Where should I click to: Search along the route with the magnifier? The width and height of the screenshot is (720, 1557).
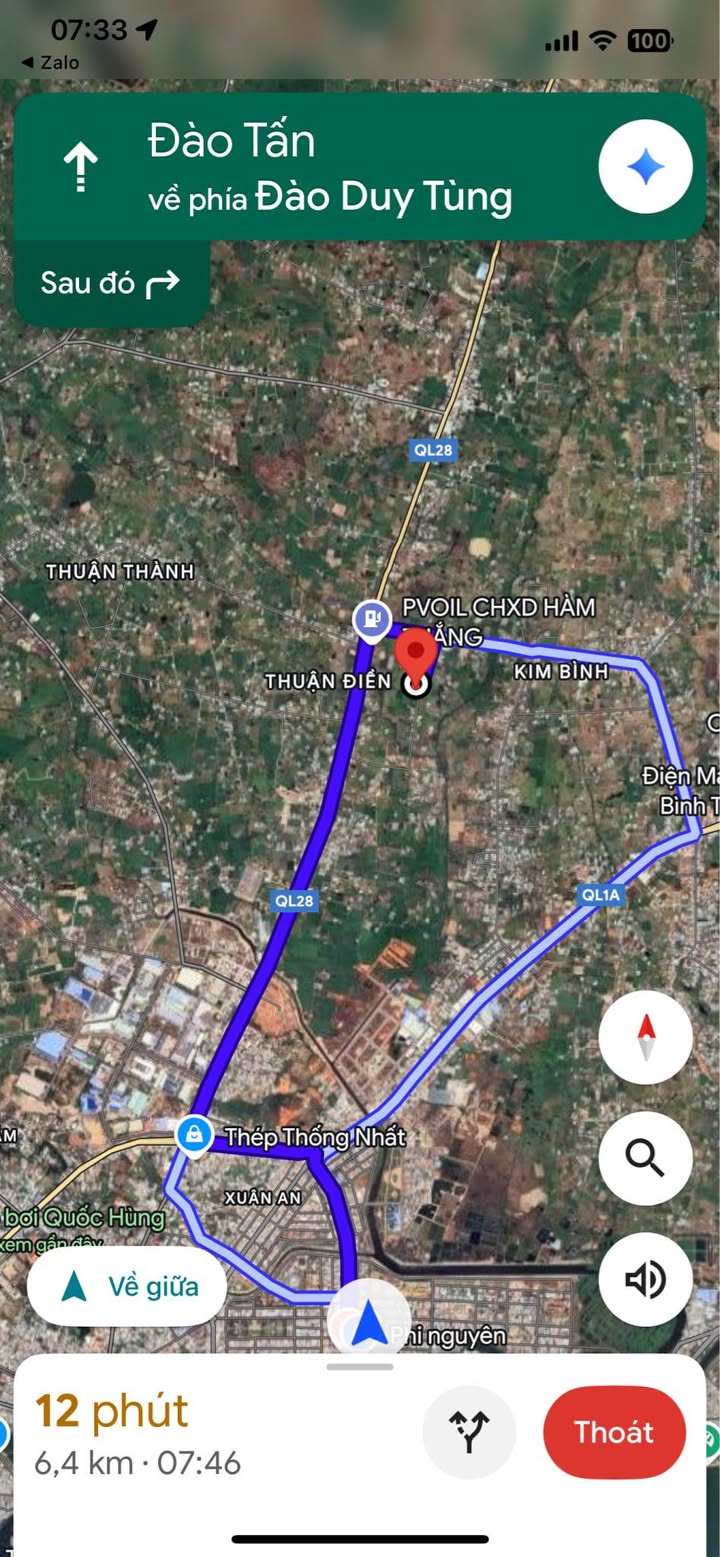pos(645,1158)
